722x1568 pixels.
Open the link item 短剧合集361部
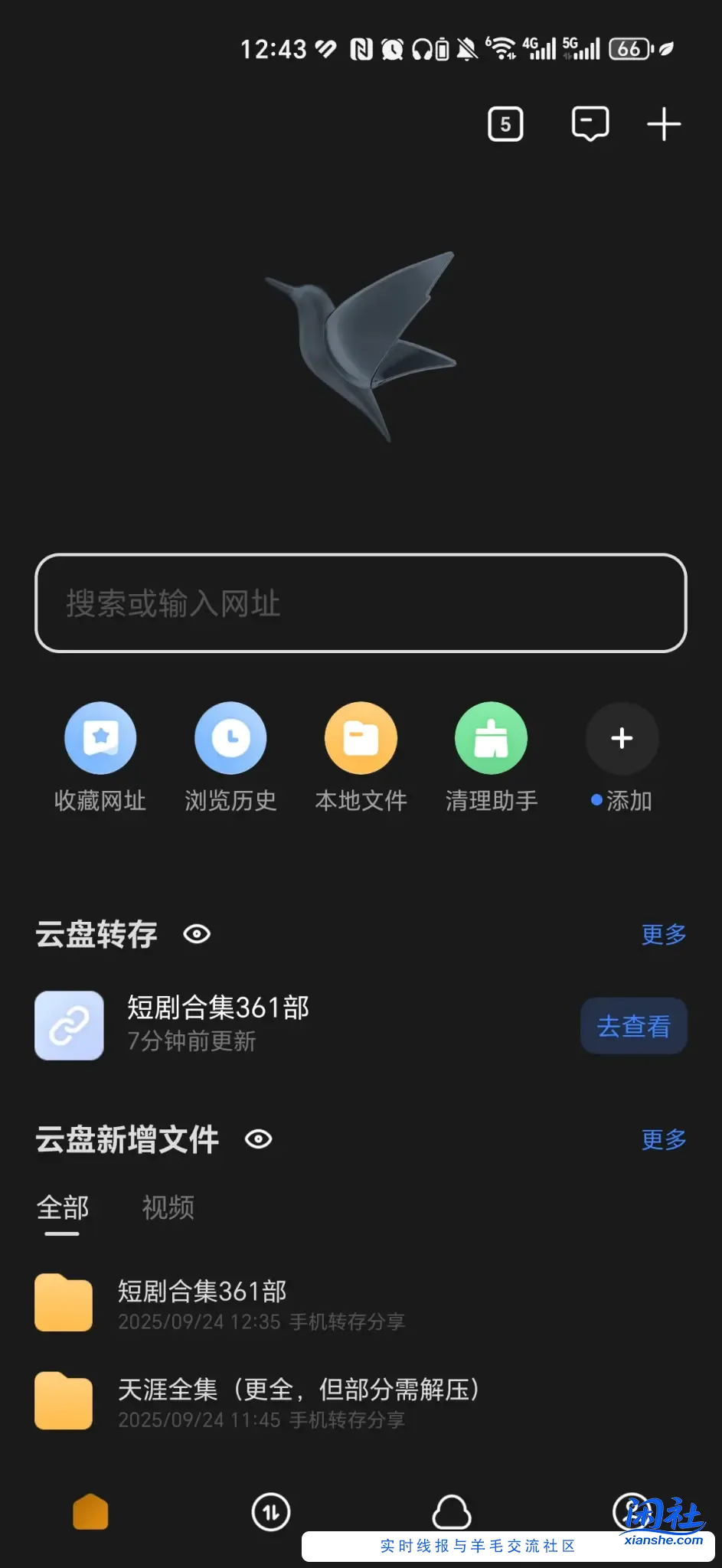click(217, 1008)
